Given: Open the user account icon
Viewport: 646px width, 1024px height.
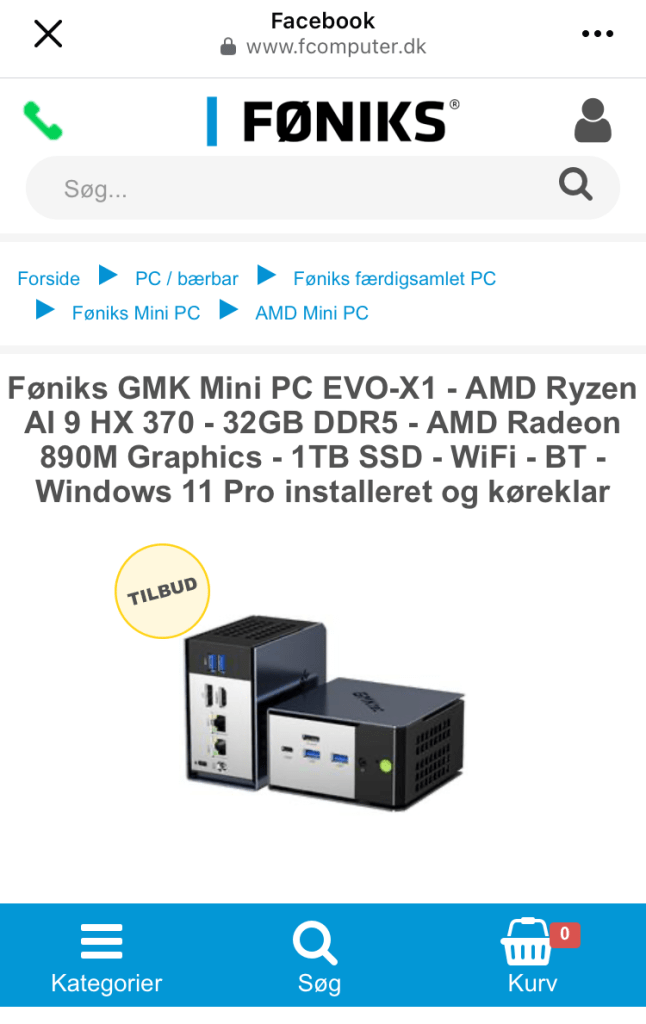Looking at the screenshot, I should pyautogui.click(x=592, y=121).
